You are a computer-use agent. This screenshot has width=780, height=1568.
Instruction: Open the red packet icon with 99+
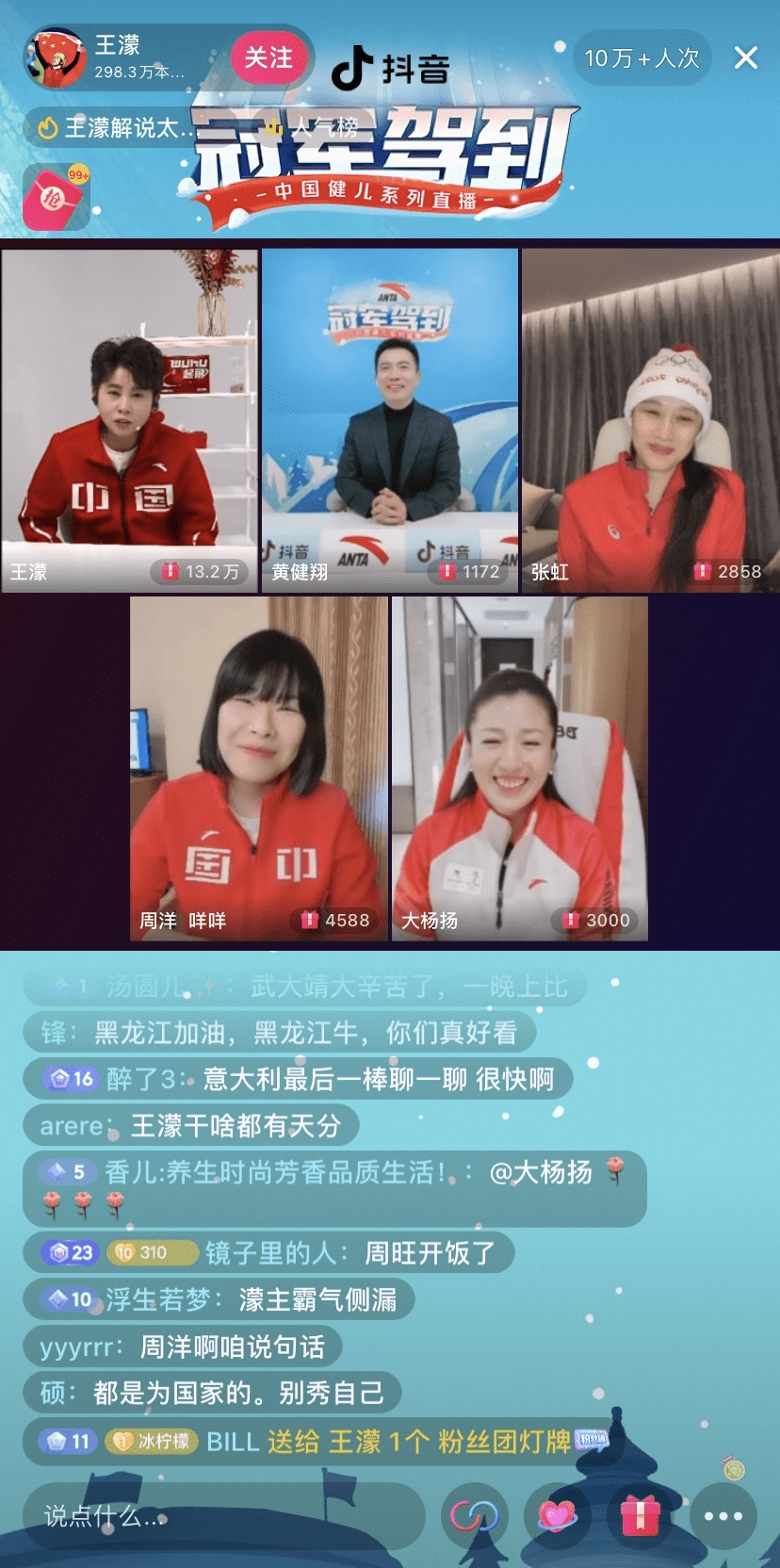coord(57,198)
